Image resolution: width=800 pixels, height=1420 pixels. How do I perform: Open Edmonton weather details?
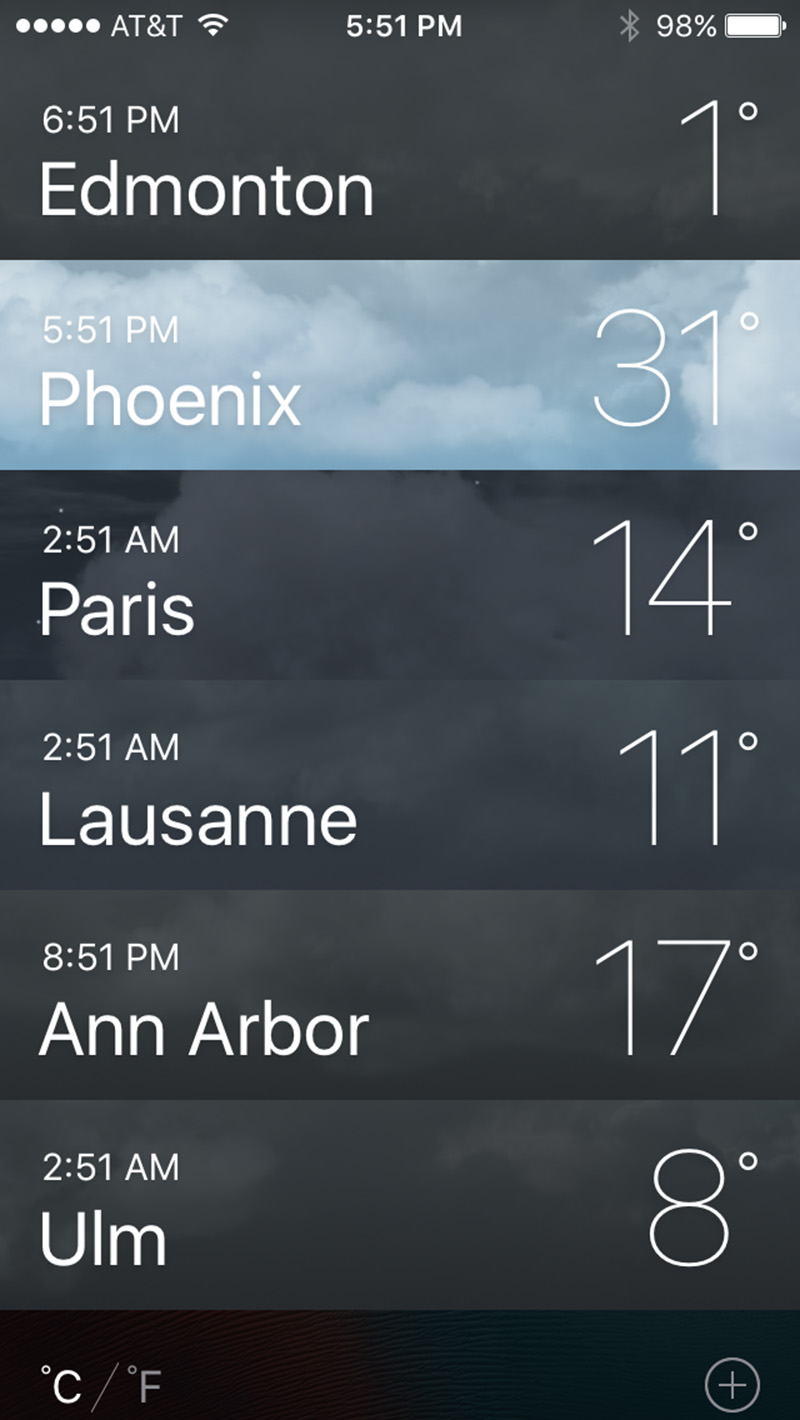tap(400, 160)
